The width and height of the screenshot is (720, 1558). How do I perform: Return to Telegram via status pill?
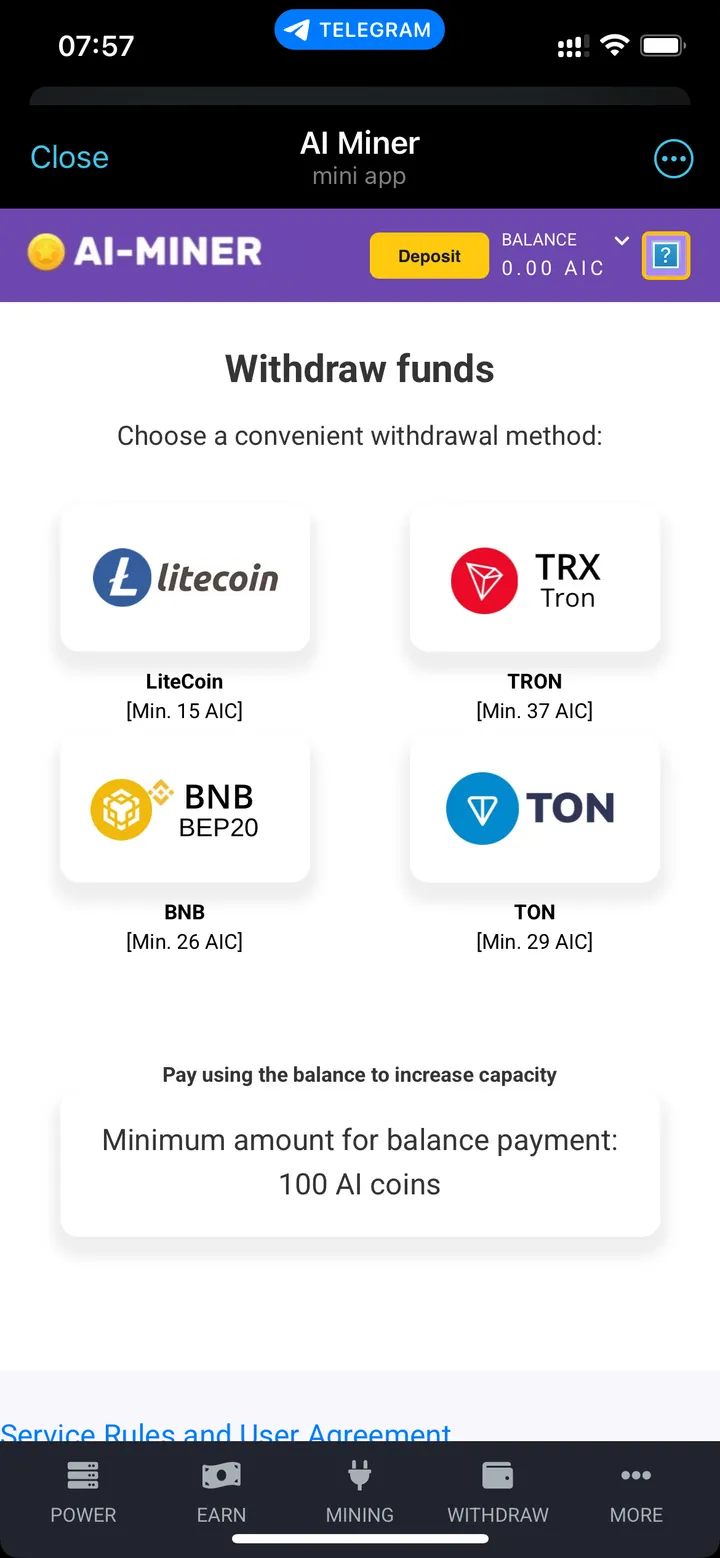click(360, 30)
